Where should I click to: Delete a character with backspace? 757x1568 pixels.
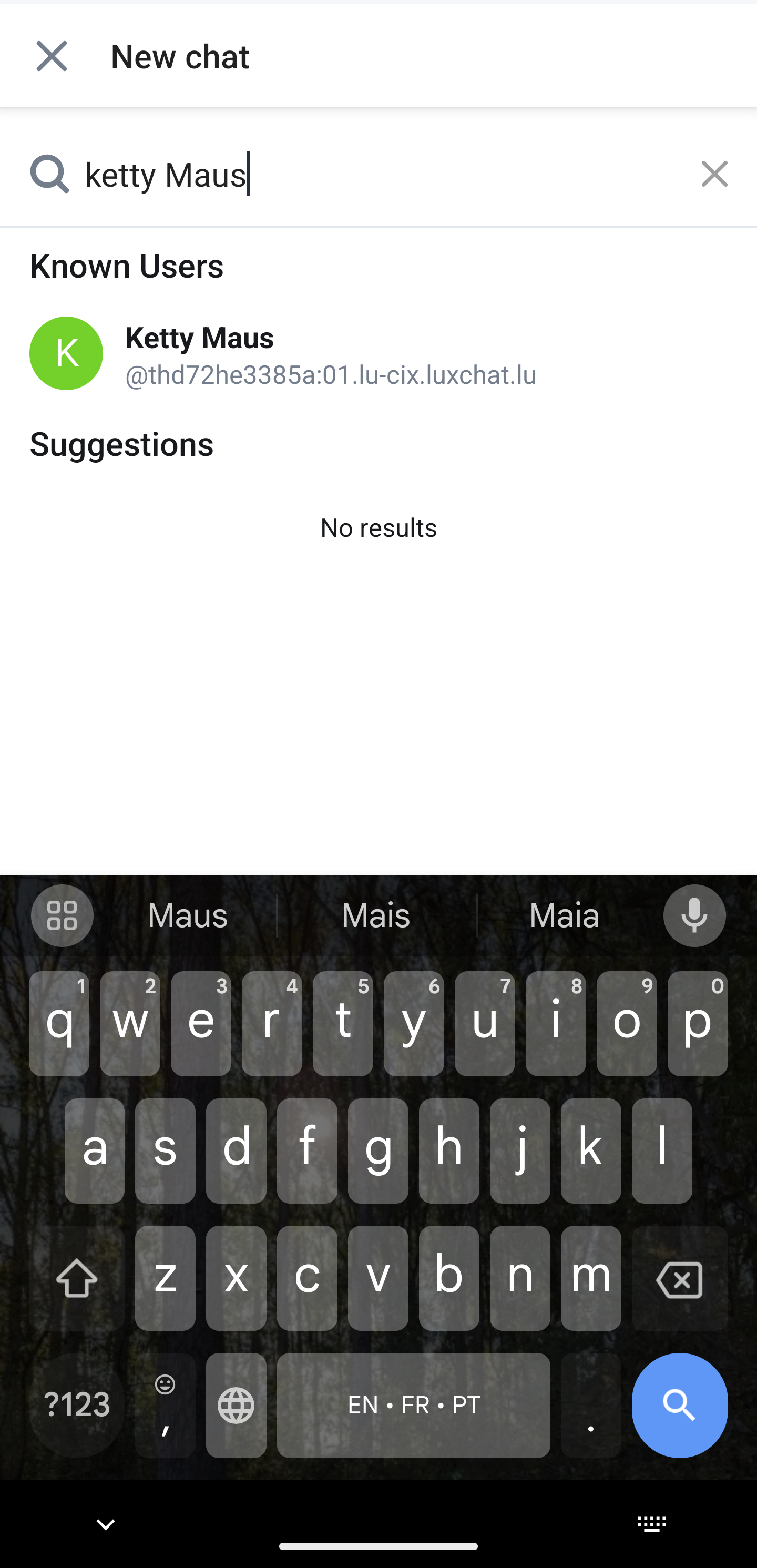coord(679,1278)
